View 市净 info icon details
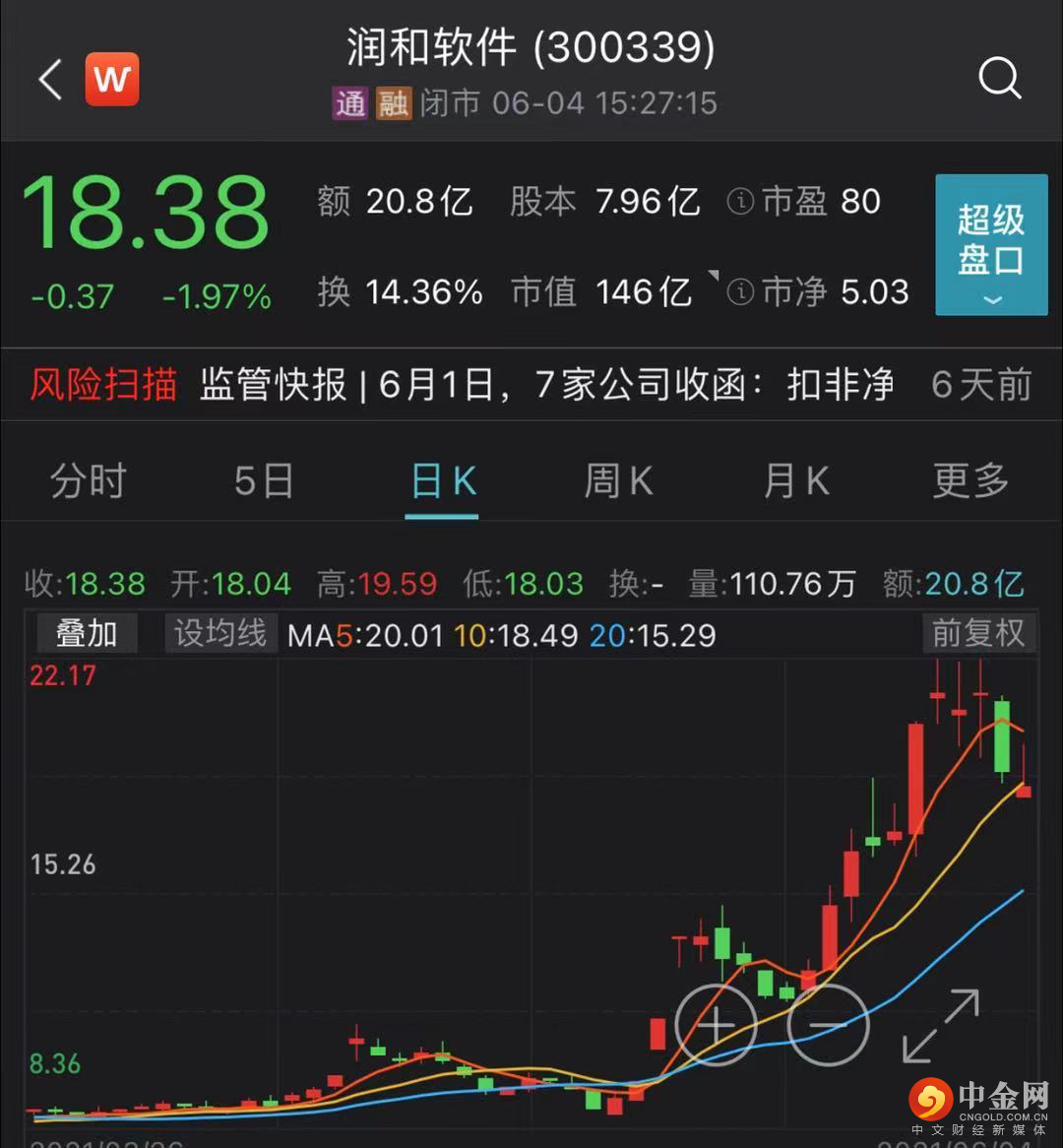This screenshot has width=1063, height=1148. click(740, 292)
